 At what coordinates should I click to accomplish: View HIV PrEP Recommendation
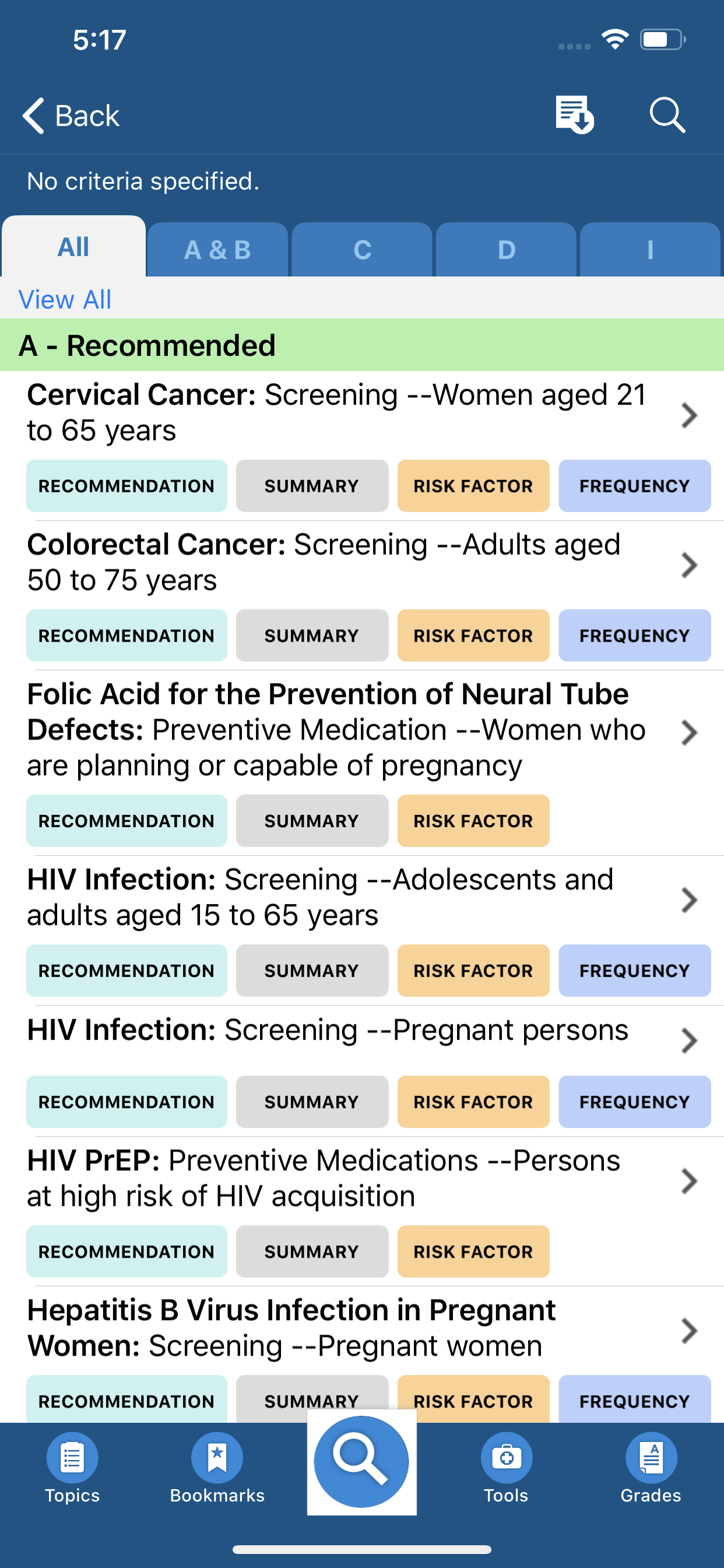pyautogui.click(x=126, y=1251)
